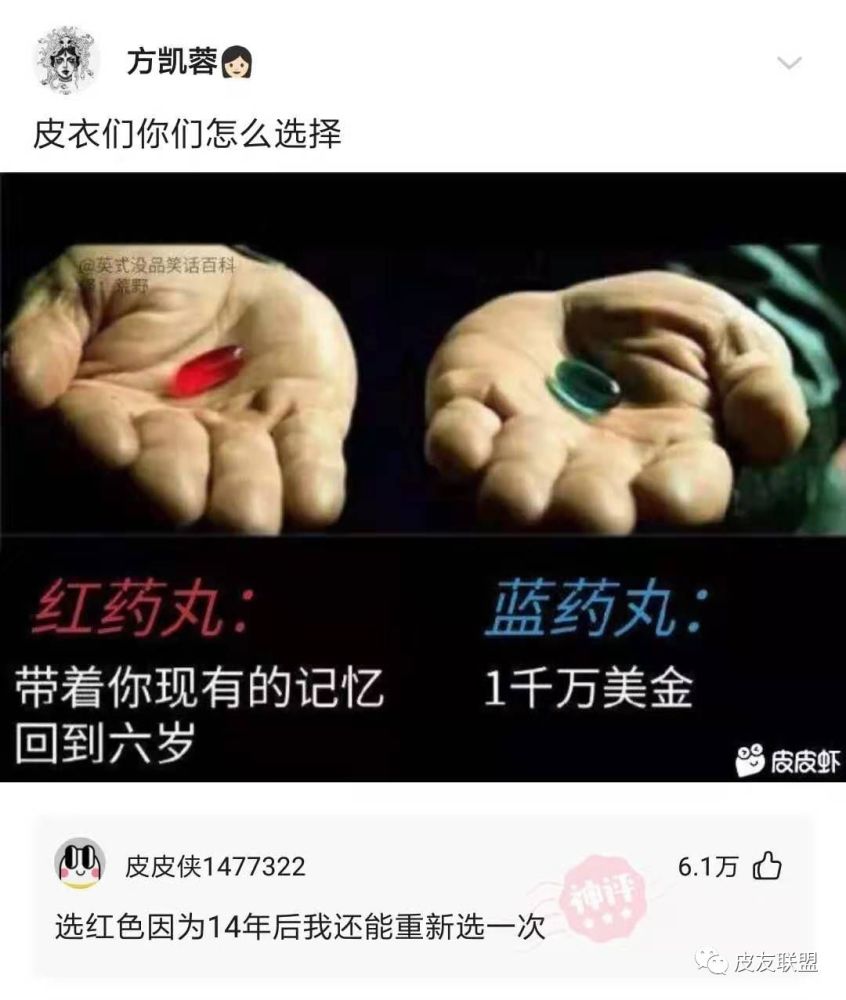
Task: View 皮皮侠1477322's profile picture
Action: (80, 864)
